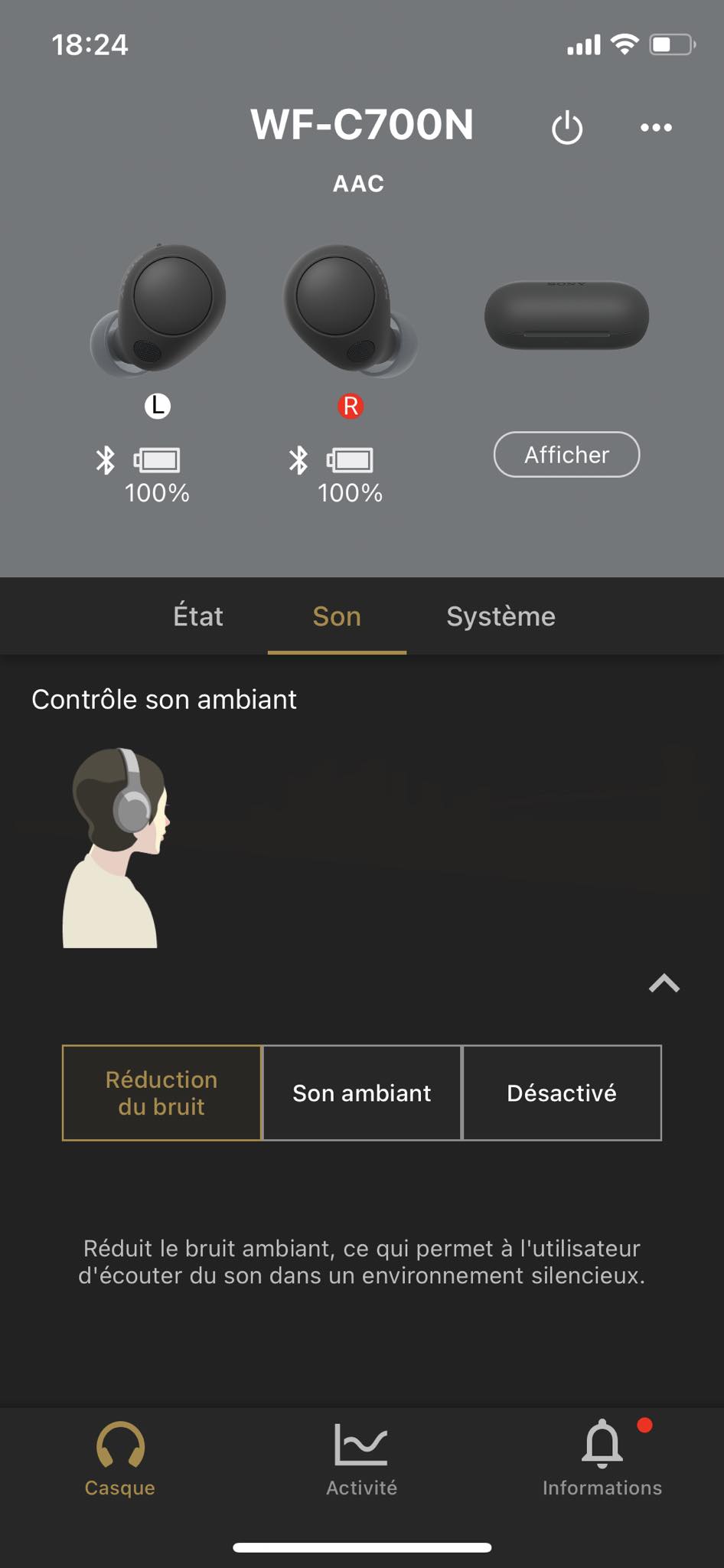Open the Informations notifications tab
This screenshot has width=724, height=1568.
[x=602, y=1459]
